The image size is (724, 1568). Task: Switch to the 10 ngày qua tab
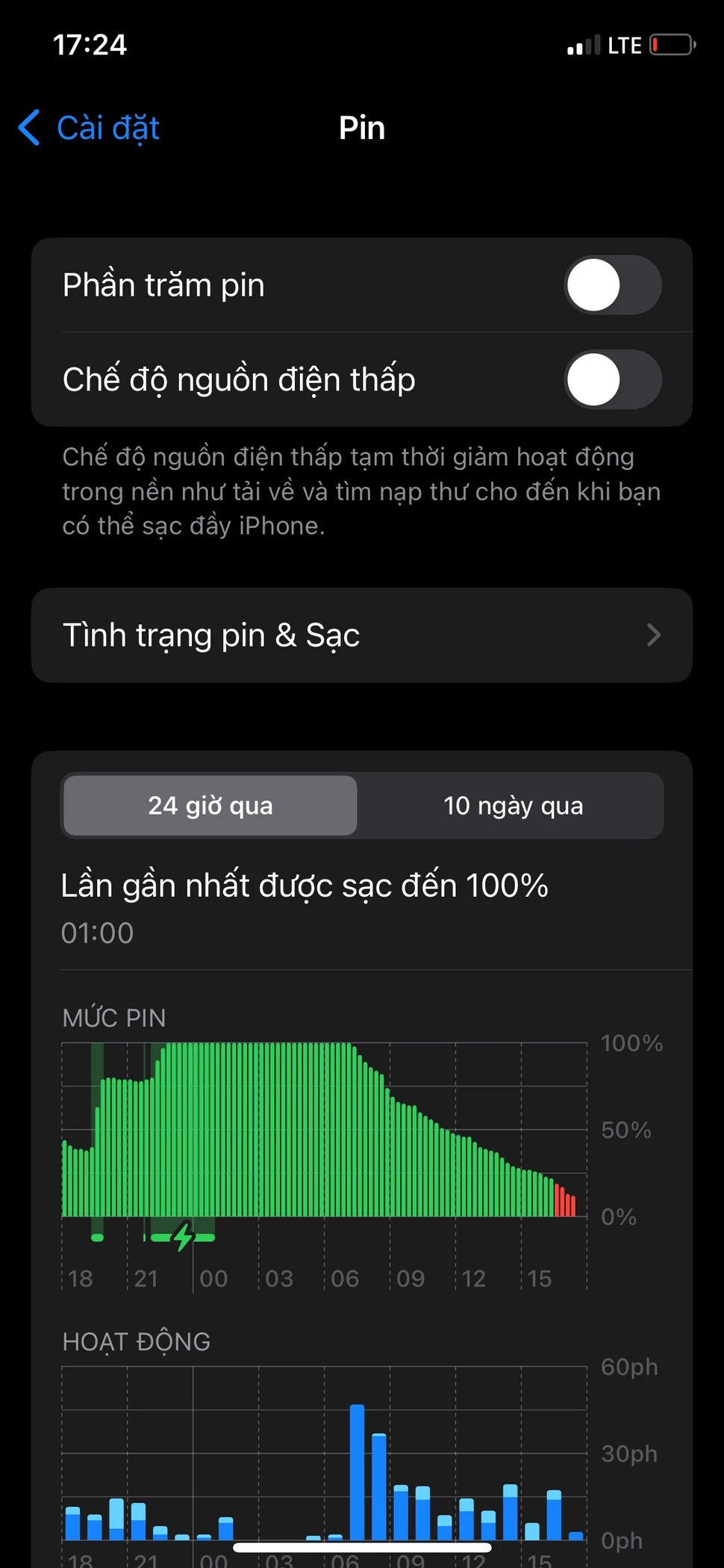click(x=513, y=806)
